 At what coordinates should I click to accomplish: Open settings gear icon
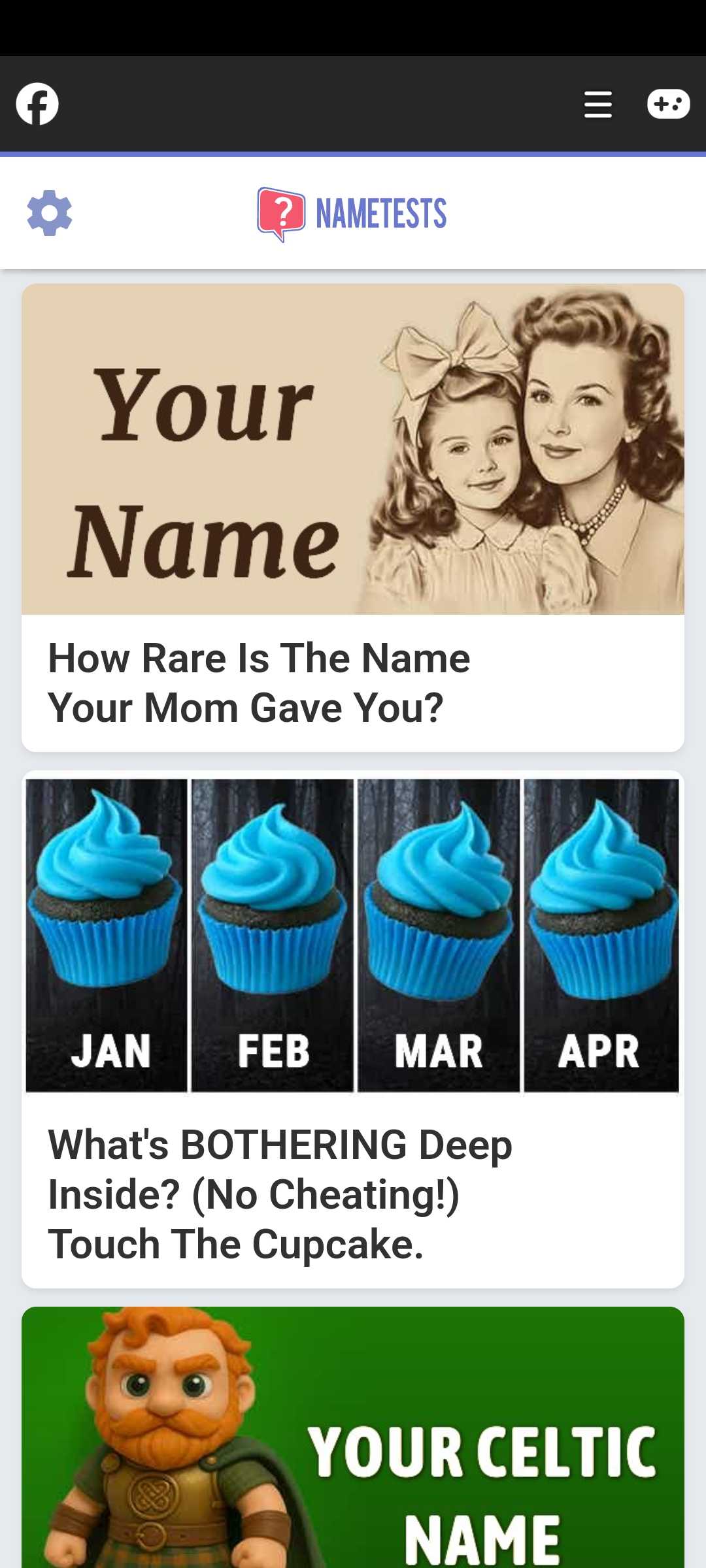pos(50,213)
